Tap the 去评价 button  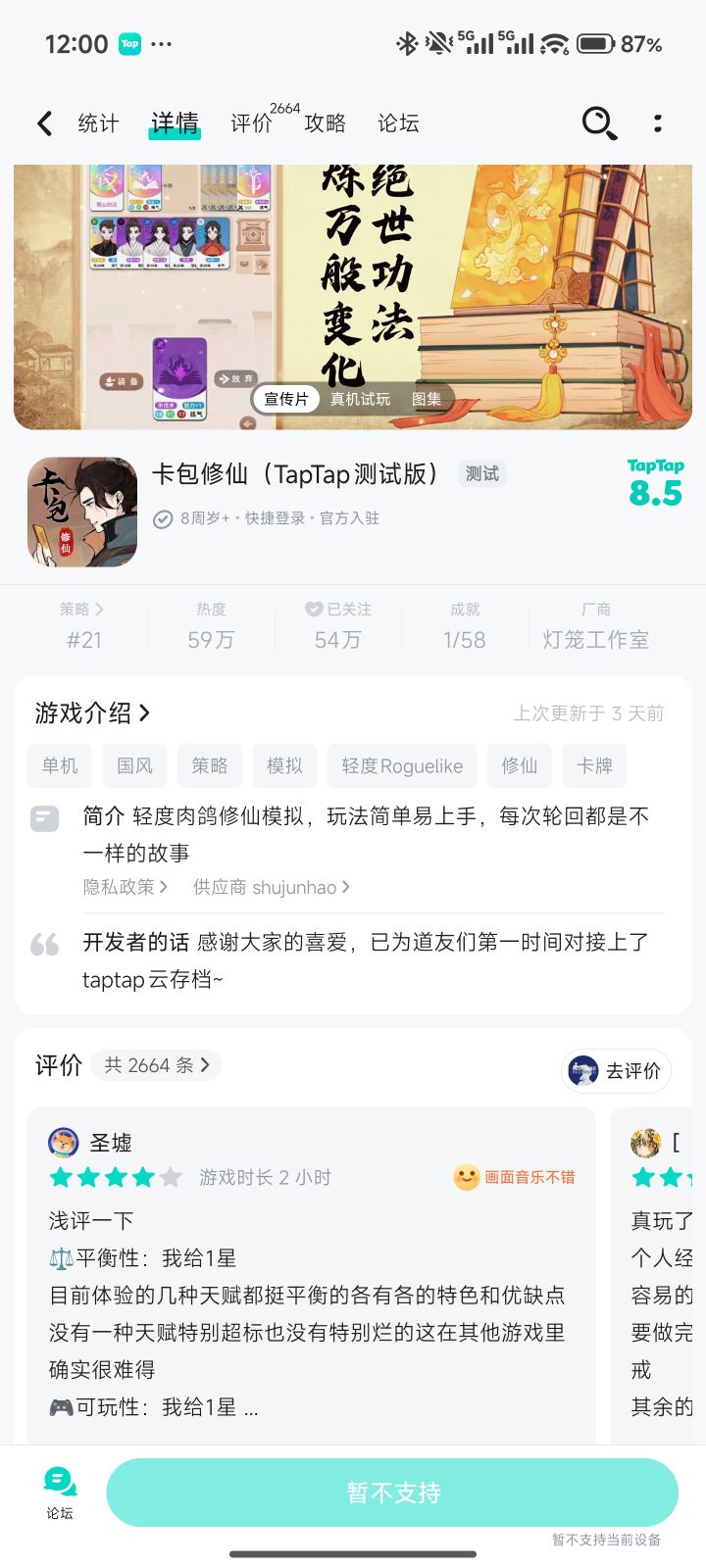(616, 1071)
